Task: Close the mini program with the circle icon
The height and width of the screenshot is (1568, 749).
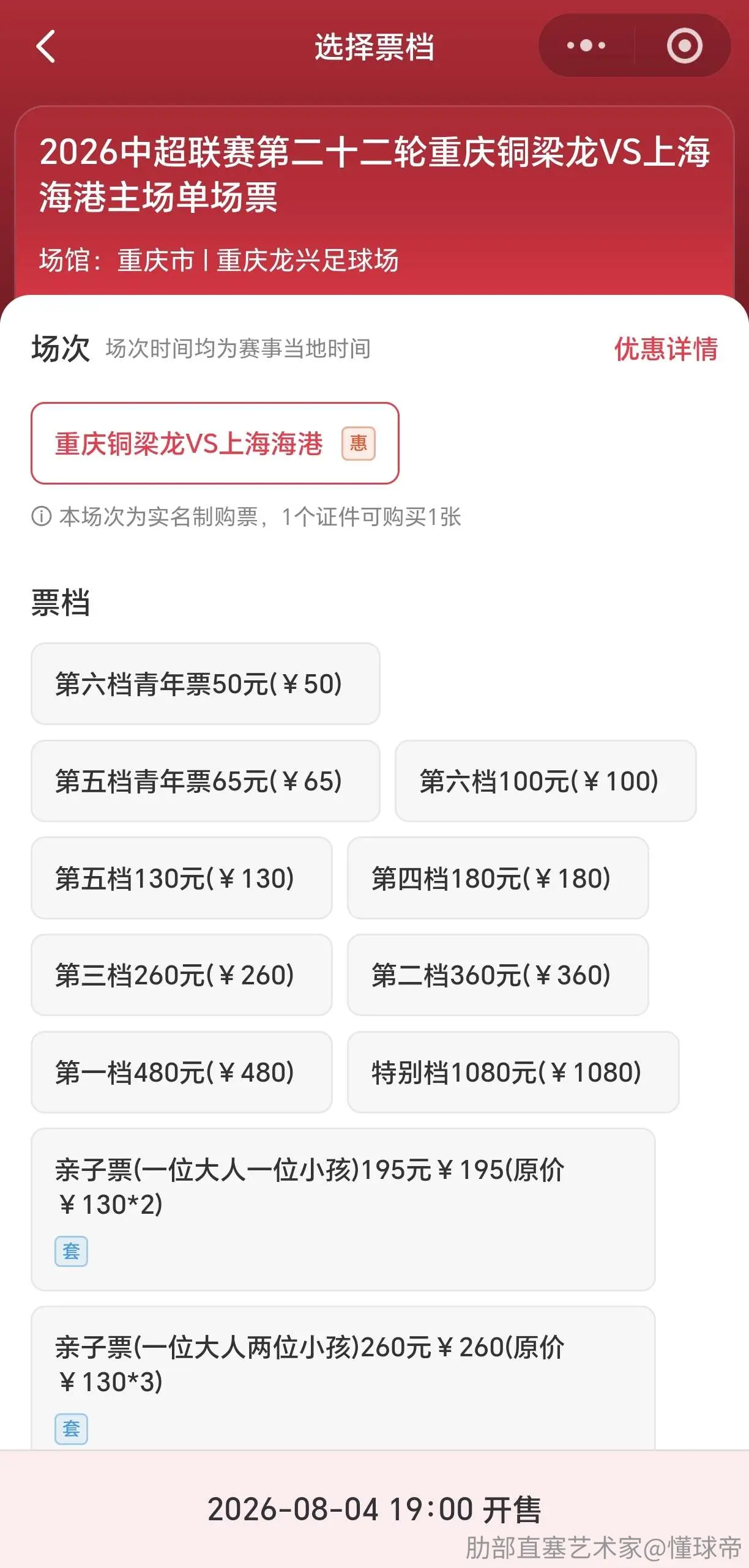Action: point(684,45)
